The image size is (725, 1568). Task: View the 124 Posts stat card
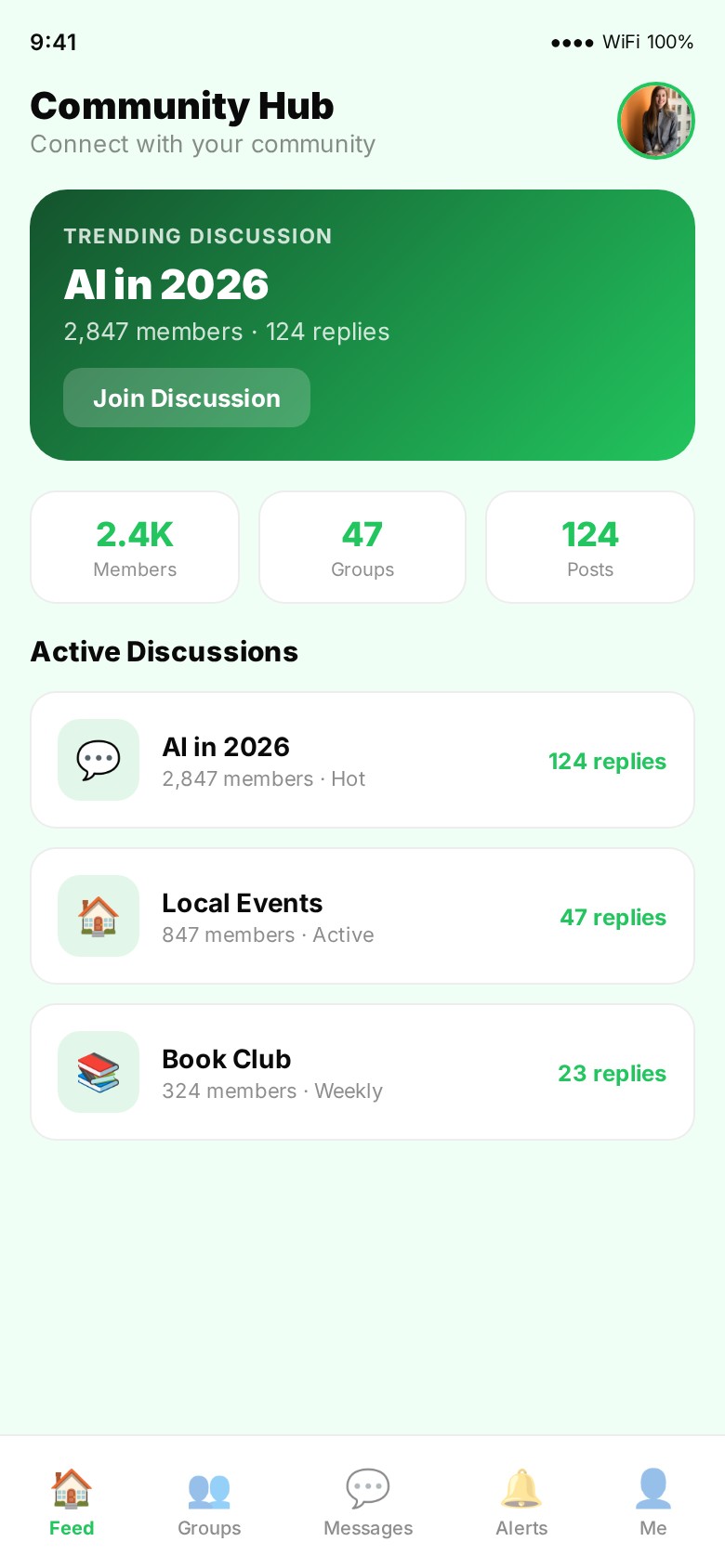pyautogui.click(x=590, y=547)
